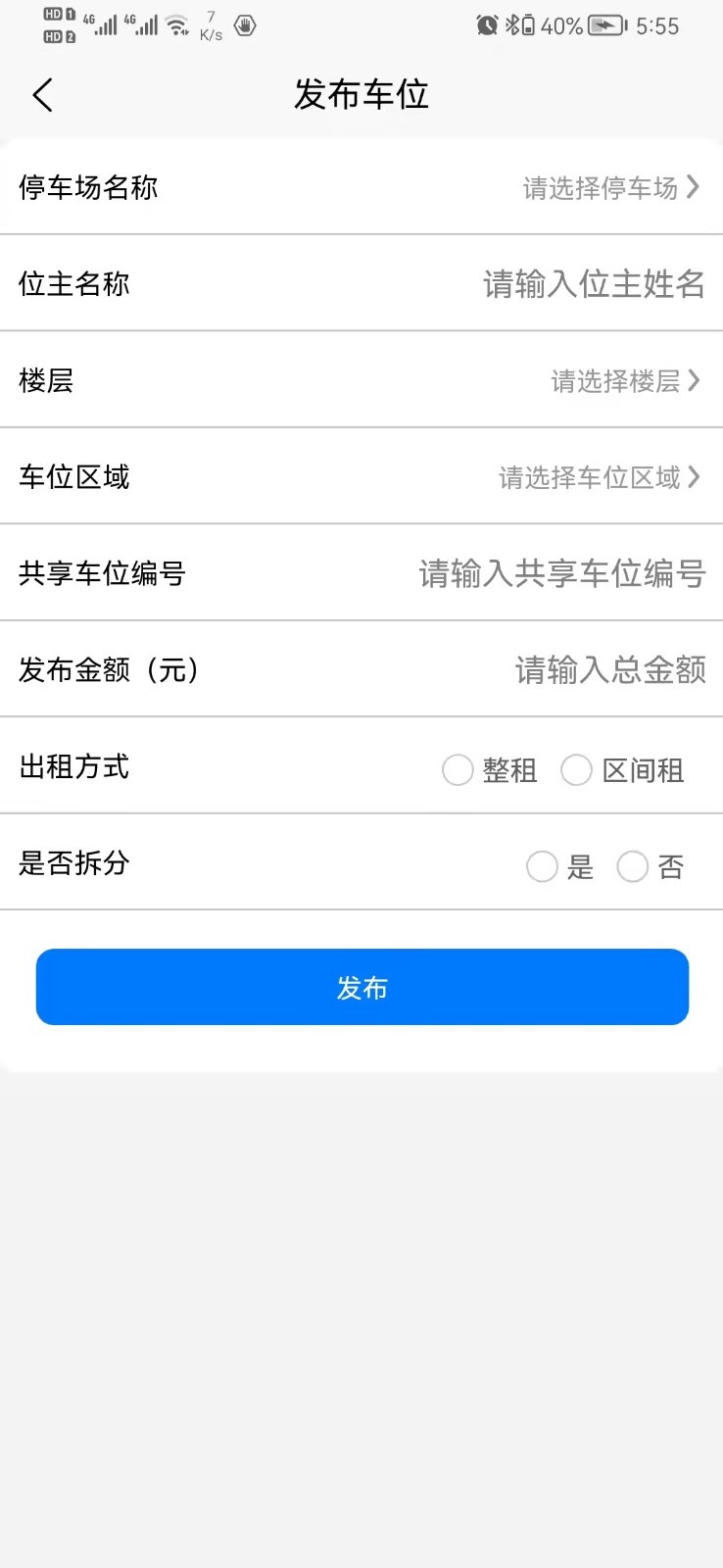Tap the 位主名称 owner name field
723x1568 pixels.
coord(593,284)
